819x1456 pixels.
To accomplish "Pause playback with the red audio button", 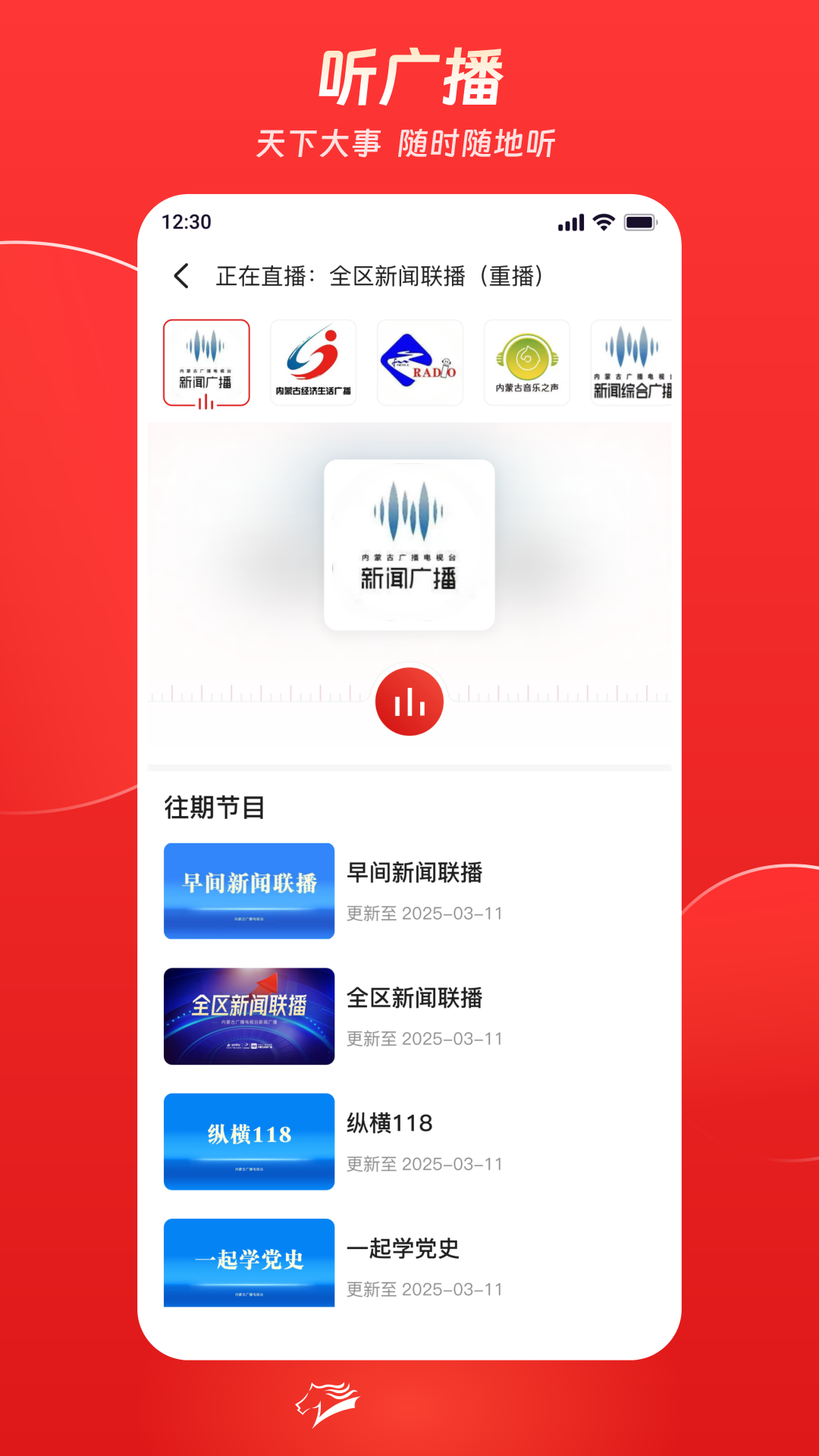I will pos(408,701).
